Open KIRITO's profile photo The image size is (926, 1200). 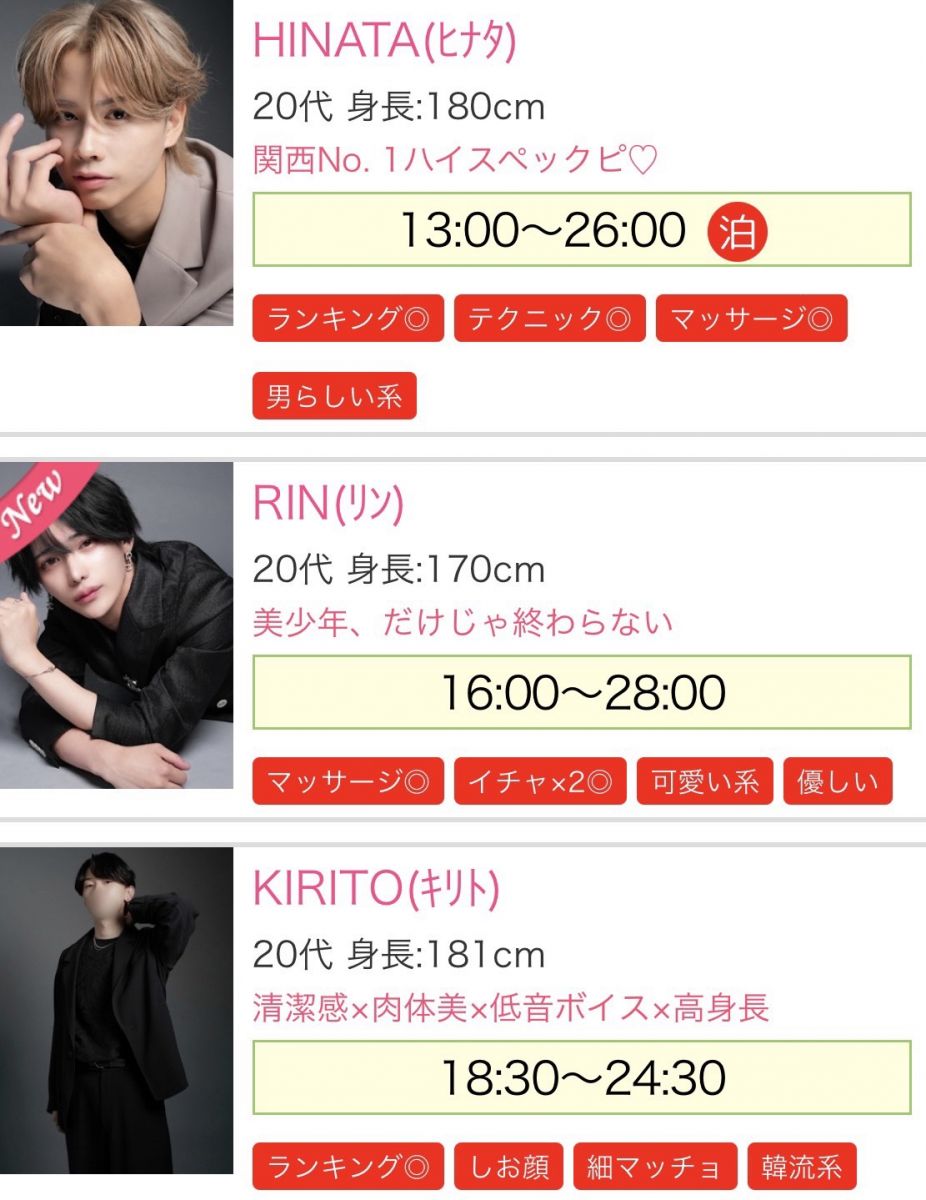[x=116, y=1010]
